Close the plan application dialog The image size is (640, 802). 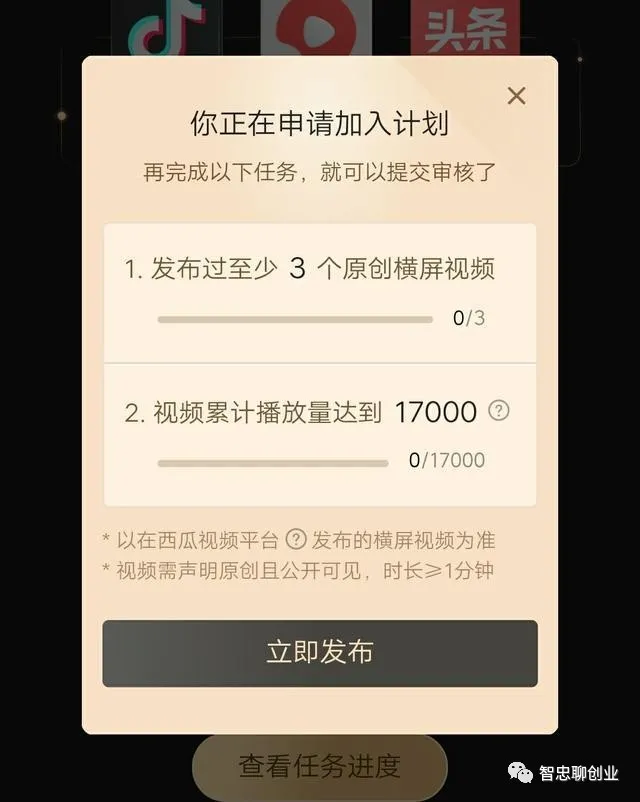pos(516,96)
